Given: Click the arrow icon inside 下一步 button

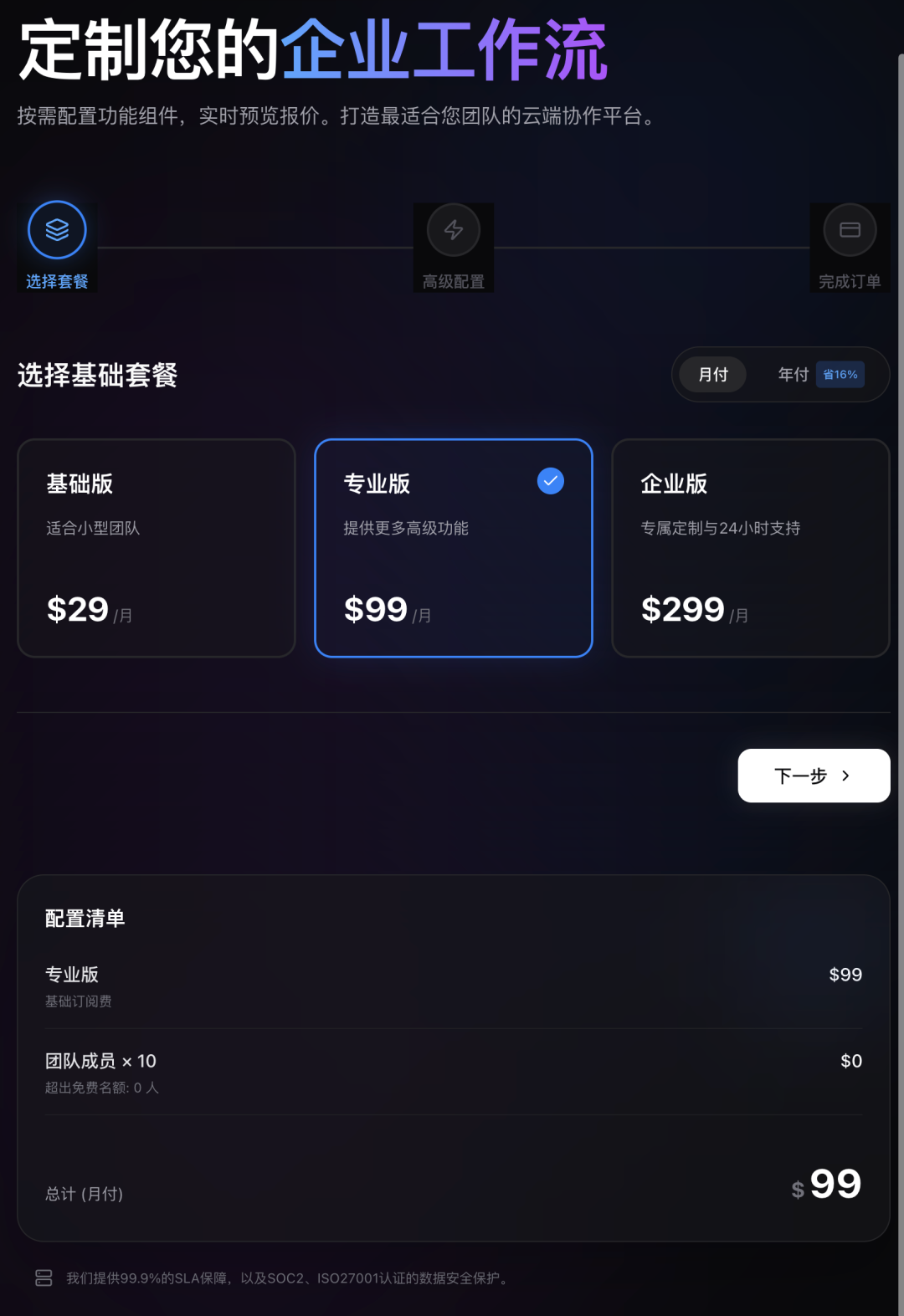Looking at the screenshot, I should (x=844, y=776).
